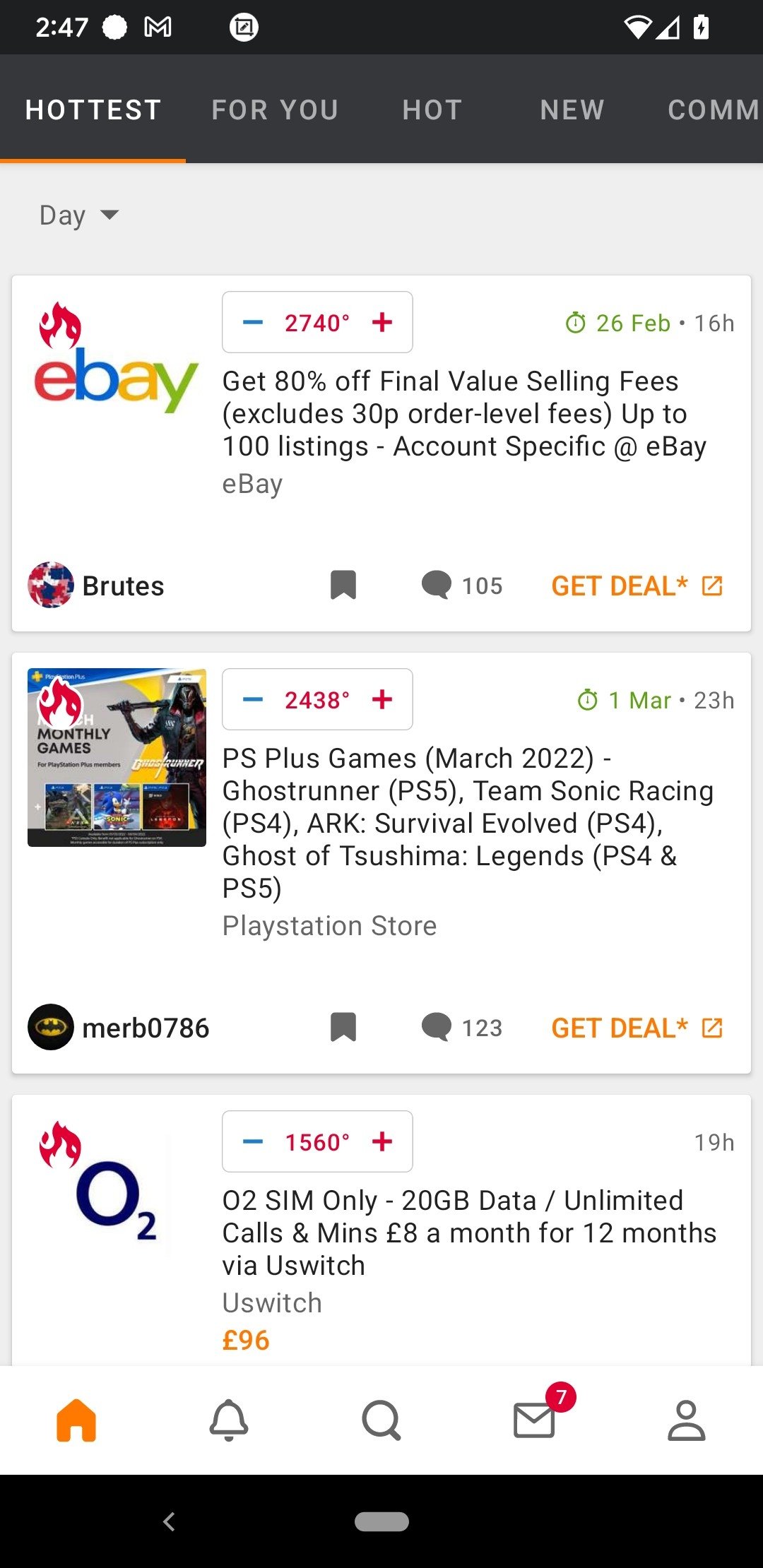Open search from the bottom bar
This screenshot has width=763, height=1568.
coord(381,1420)
